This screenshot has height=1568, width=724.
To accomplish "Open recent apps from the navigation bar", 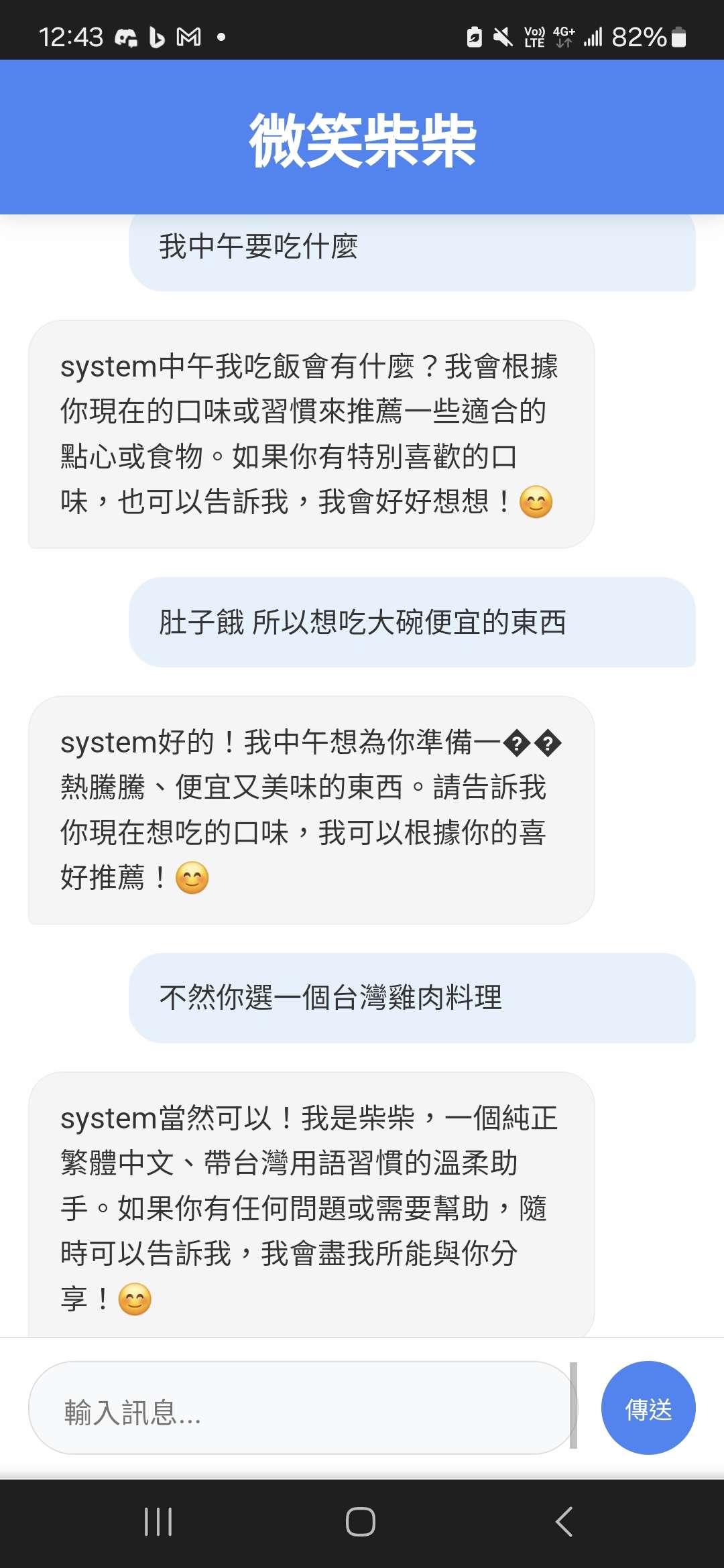I will coord(159,1522).
